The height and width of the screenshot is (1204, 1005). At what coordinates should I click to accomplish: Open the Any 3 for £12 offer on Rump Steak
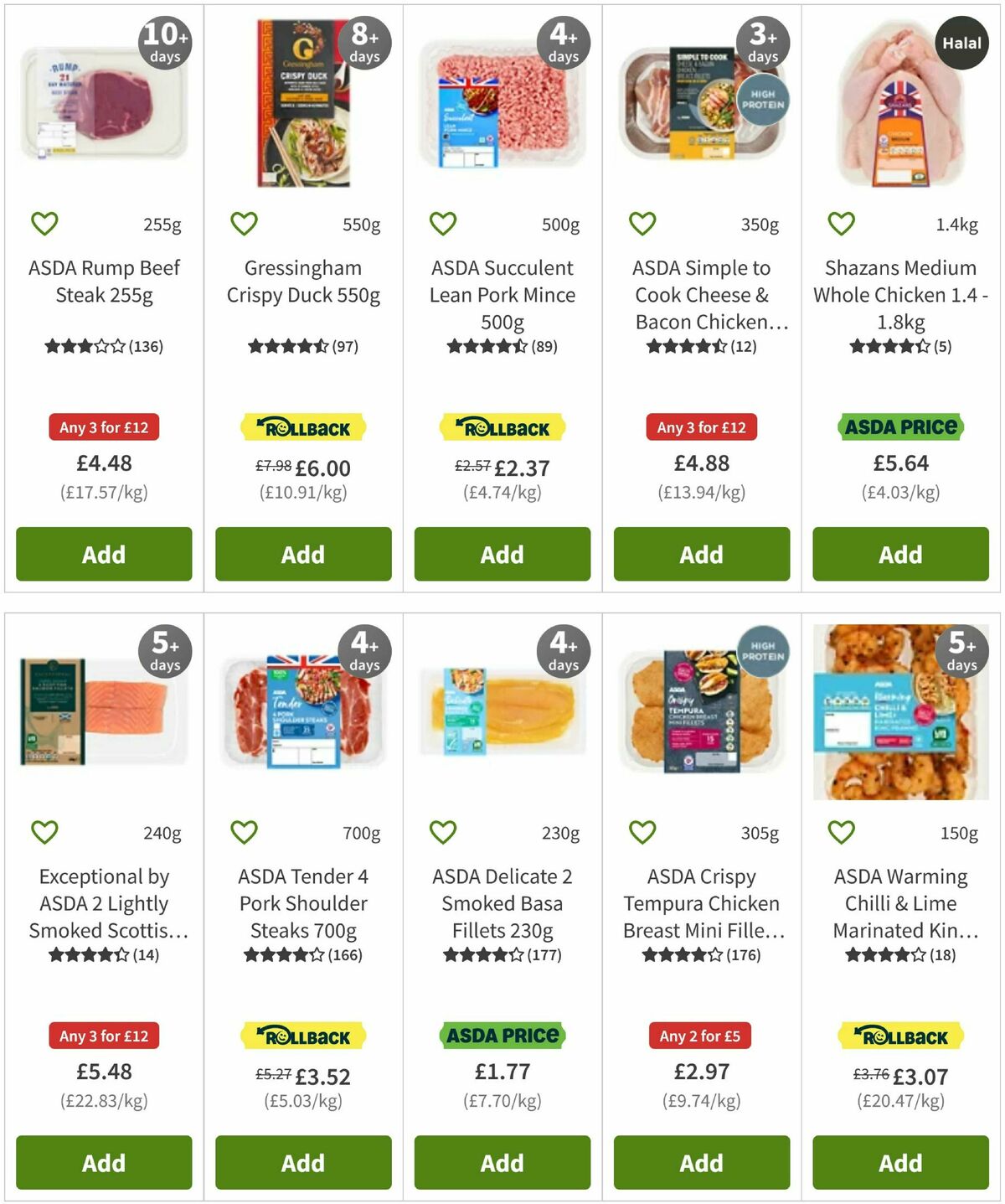pos(103,426)
